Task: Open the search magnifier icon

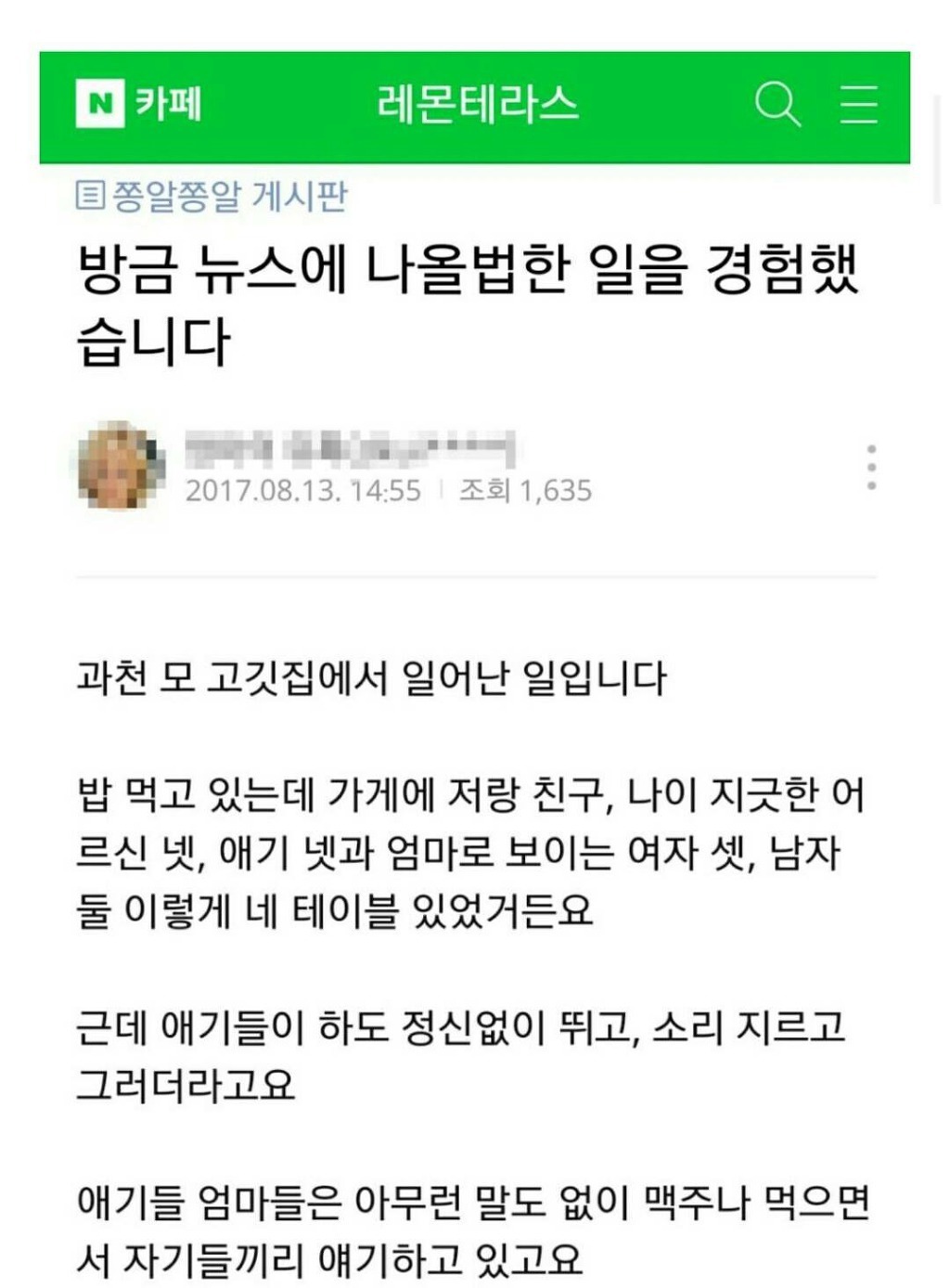Action: pyautogui.click(x=777, y=103)
